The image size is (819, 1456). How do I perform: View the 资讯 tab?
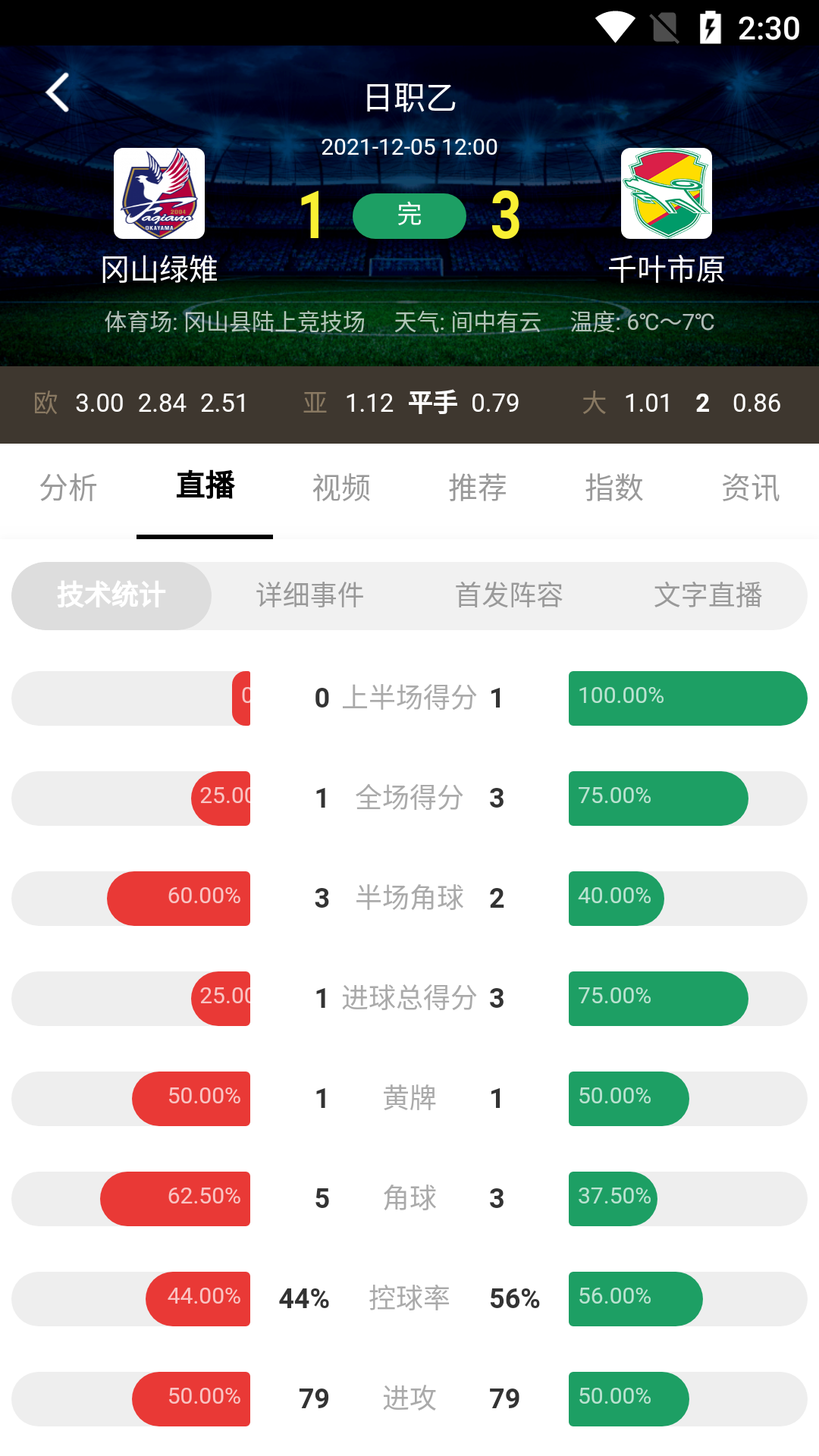click(x=751, y=488)
